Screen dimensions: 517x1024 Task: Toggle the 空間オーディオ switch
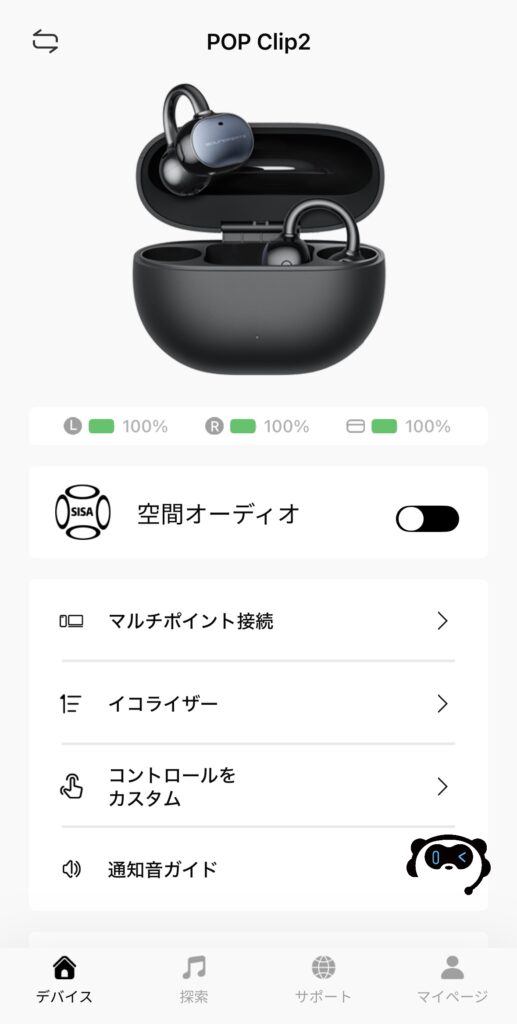[427, 519]
